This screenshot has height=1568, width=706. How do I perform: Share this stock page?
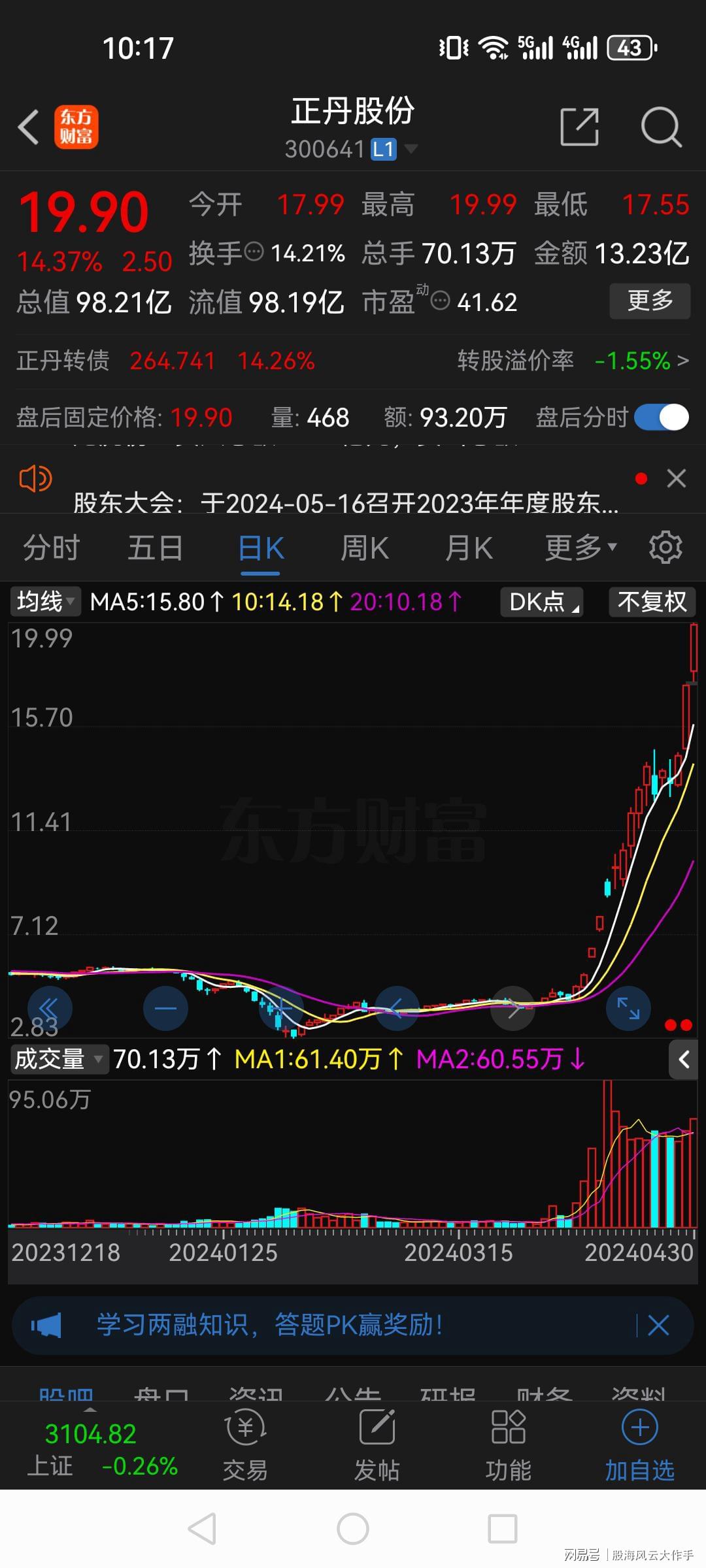pos(580,127)
